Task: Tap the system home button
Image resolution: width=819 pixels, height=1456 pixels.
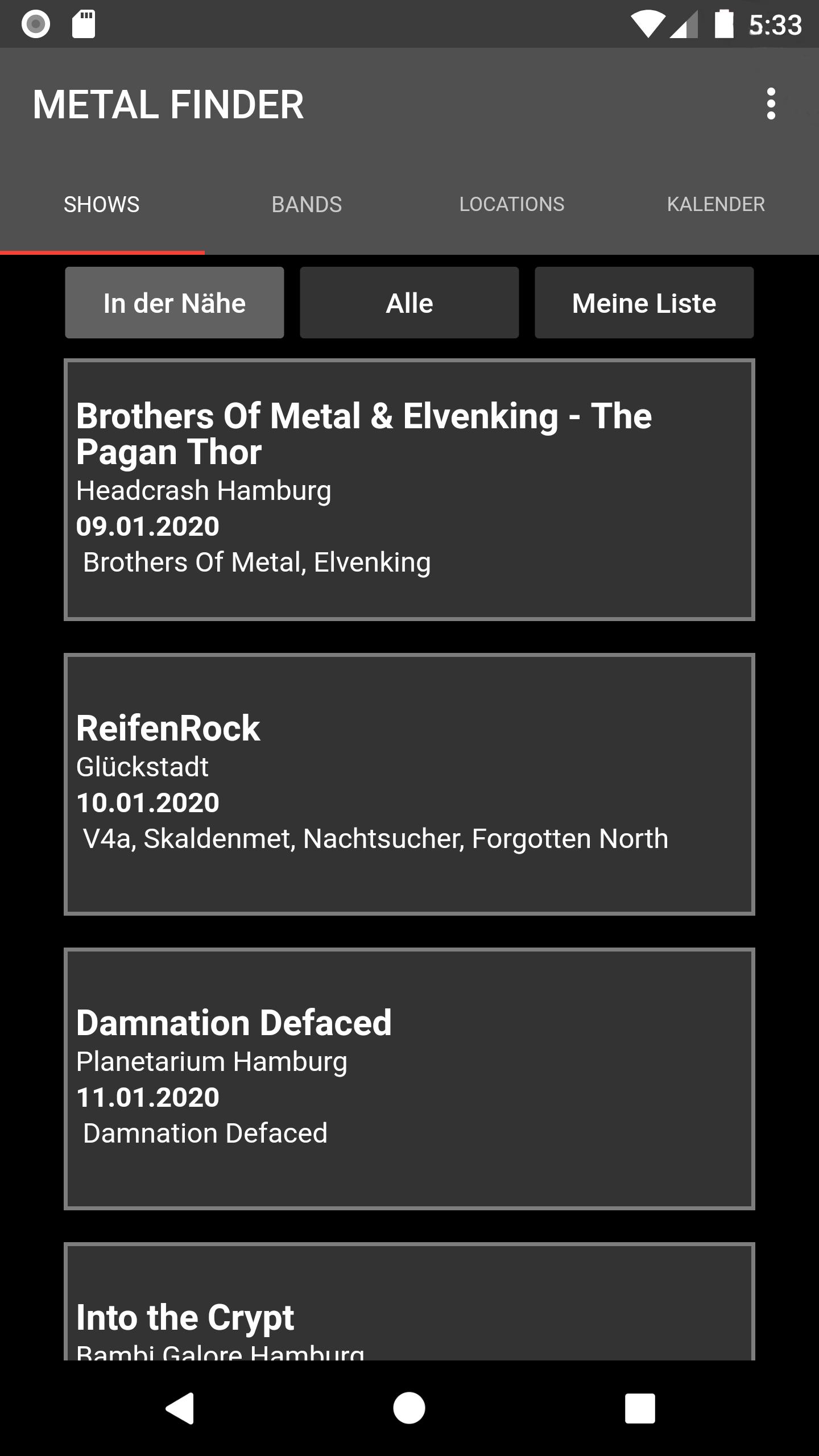Action: click(x=409, y=1408)
